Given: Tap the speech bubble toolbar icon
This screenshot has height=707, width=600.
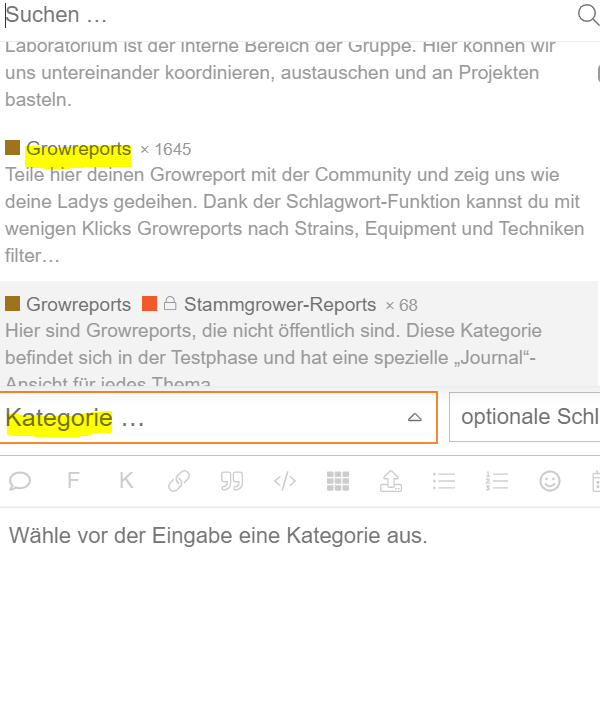Looking at the screenshot, I should (19, 481).
